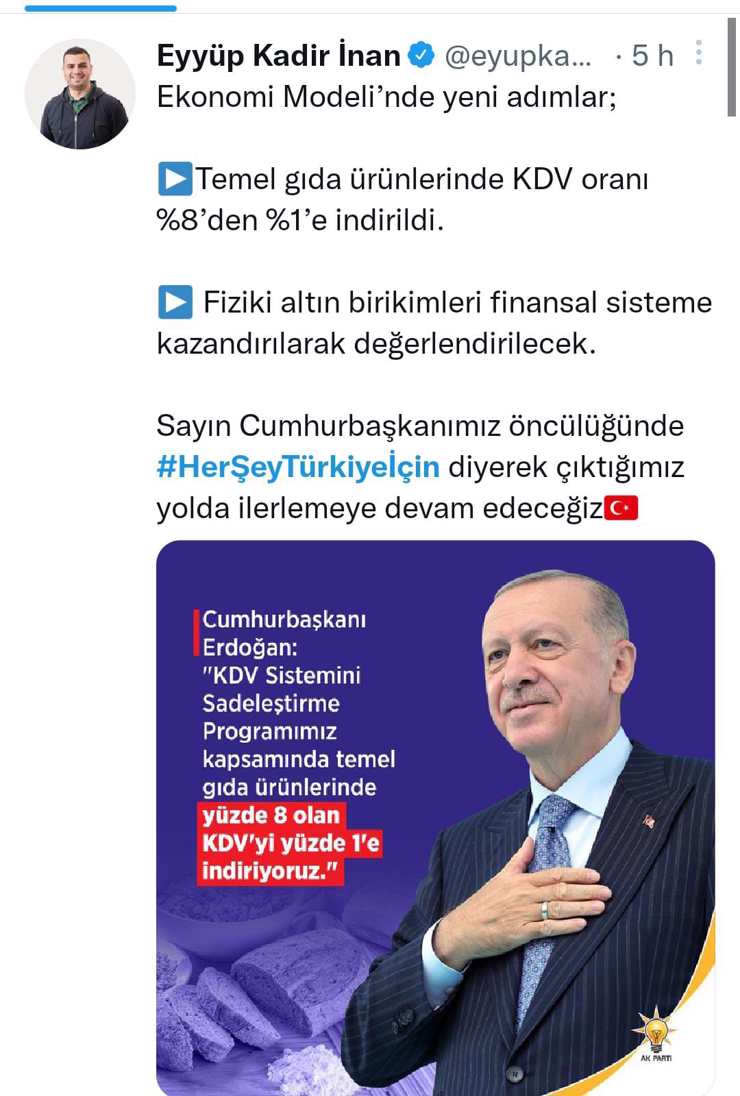The height and width of the screenshot is (1096, 740).
Task: Open the tweet's three-dot overflow menu
Action: 699,54
